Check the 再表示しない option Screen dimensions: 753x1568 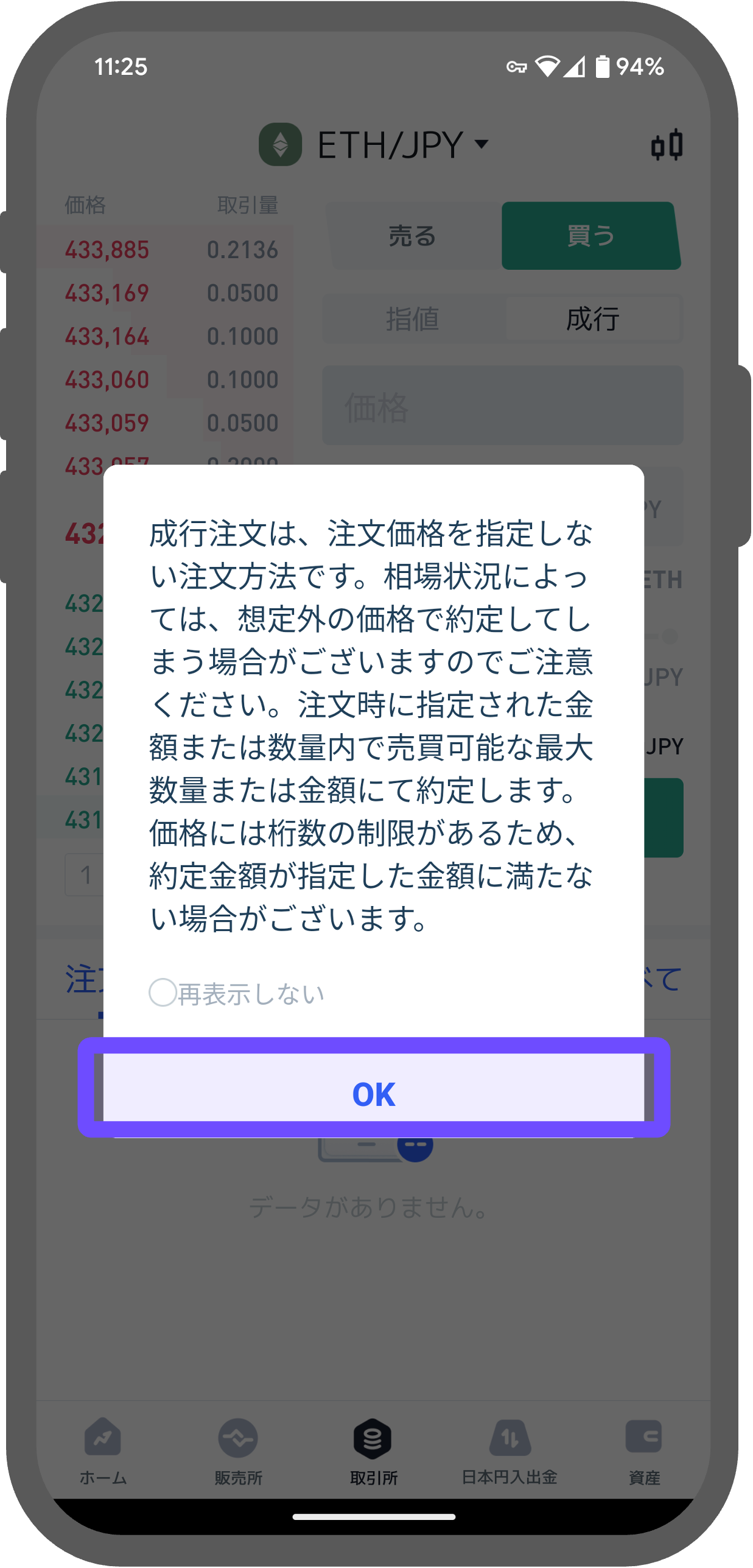pyautogui.click(x=163, y=993)
